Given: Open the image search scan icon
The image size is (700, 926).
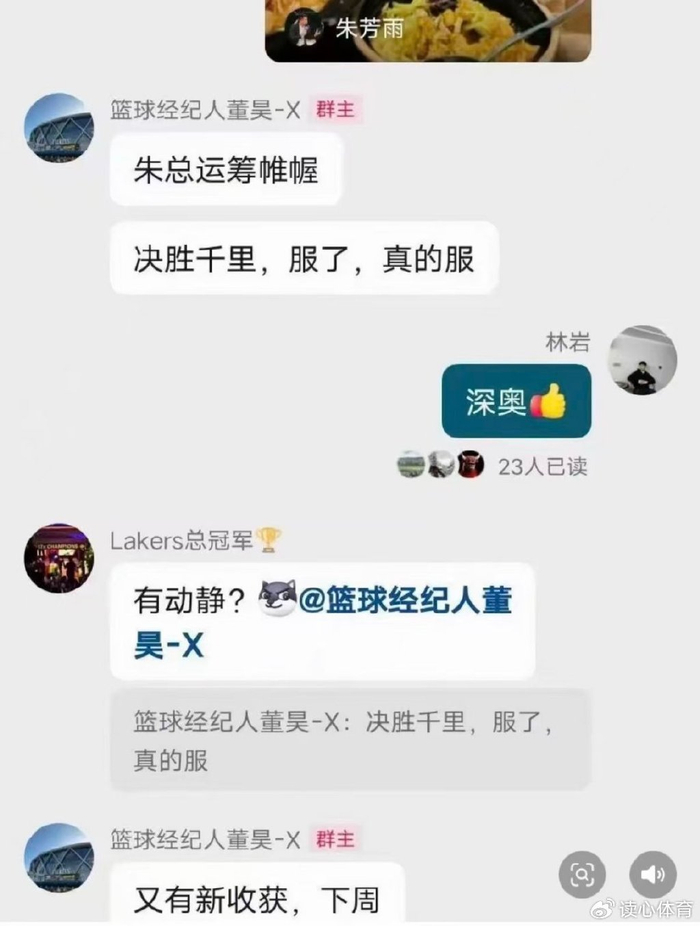Looking at the screenshot, I should 582,875.
